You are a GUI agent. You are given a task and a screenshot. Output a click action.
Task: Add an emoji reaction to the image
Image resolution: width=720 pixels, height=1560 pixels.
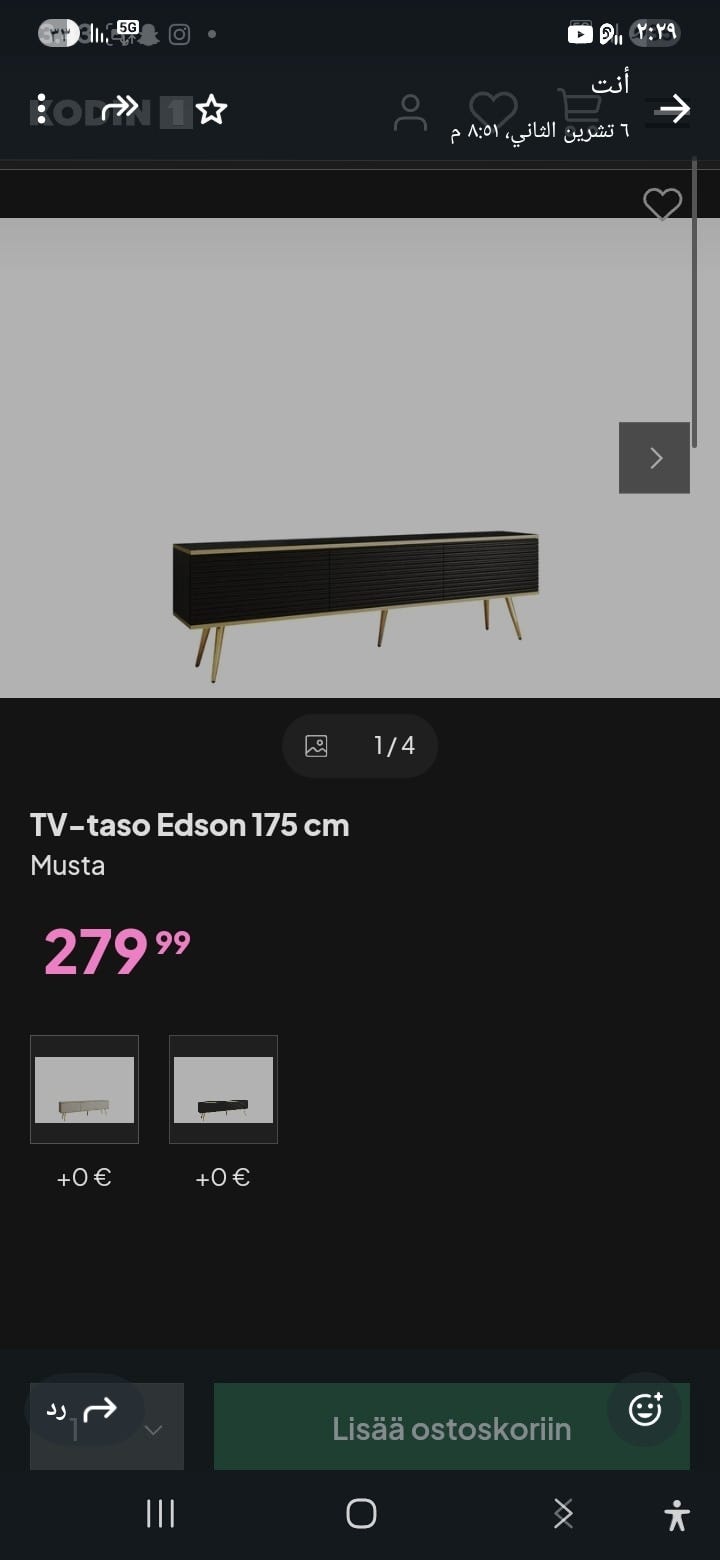(x=645, y=1409)
